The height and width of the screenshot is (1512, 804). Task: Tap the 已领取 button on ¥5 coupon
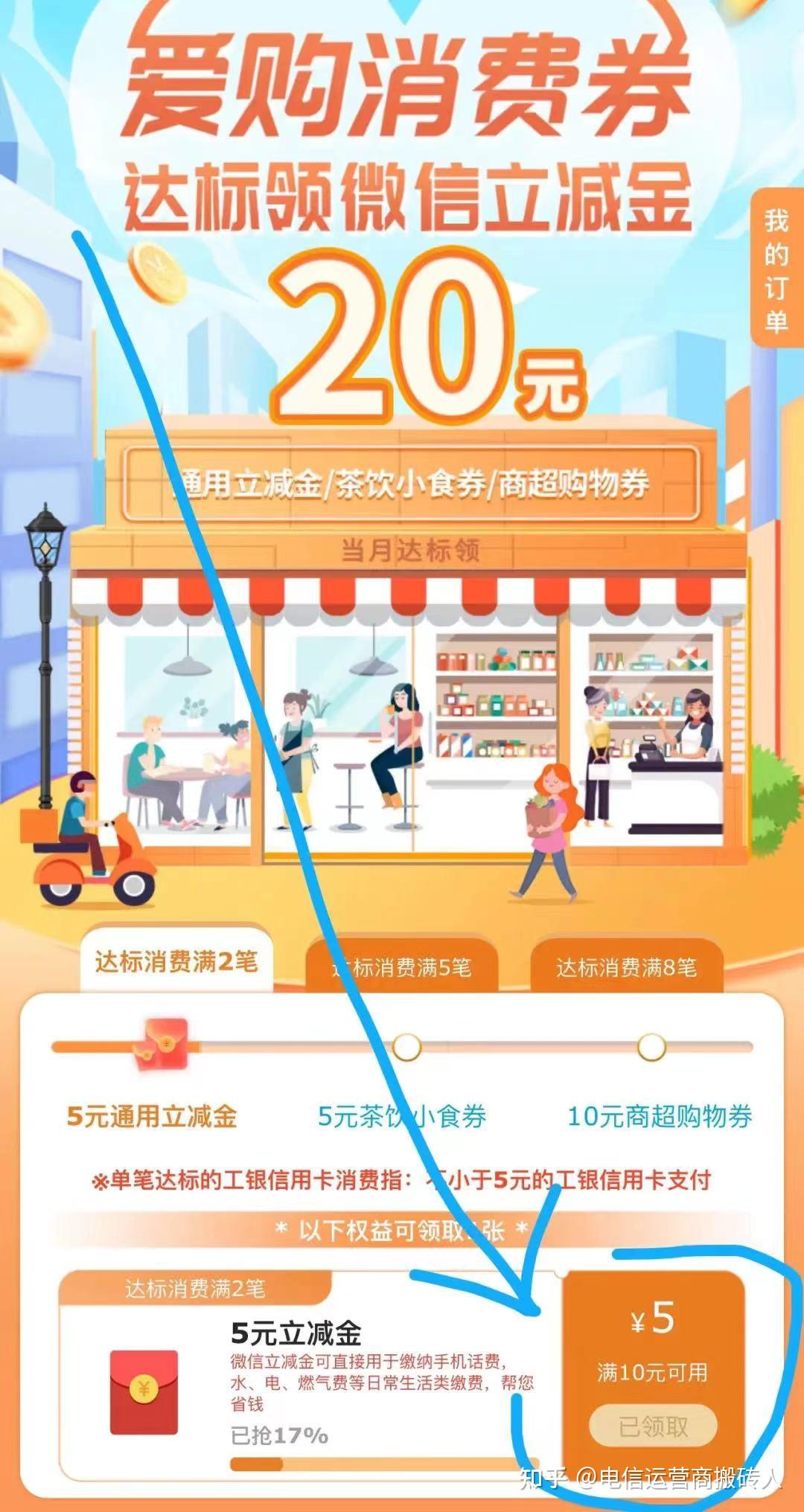tap(653, 1426)
